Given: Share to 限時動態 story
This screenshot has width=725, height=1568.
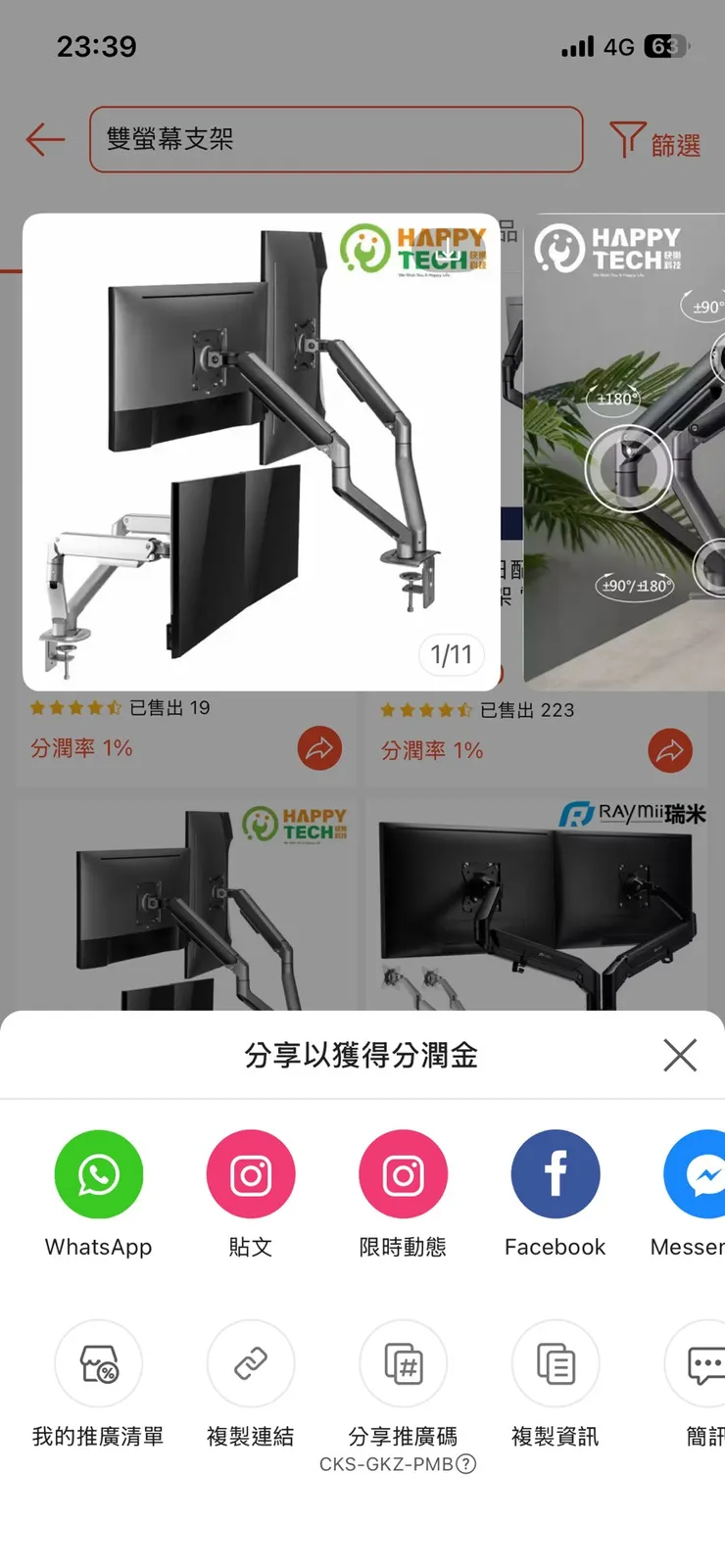Looking at the screenshot, I should [403, 1173].
